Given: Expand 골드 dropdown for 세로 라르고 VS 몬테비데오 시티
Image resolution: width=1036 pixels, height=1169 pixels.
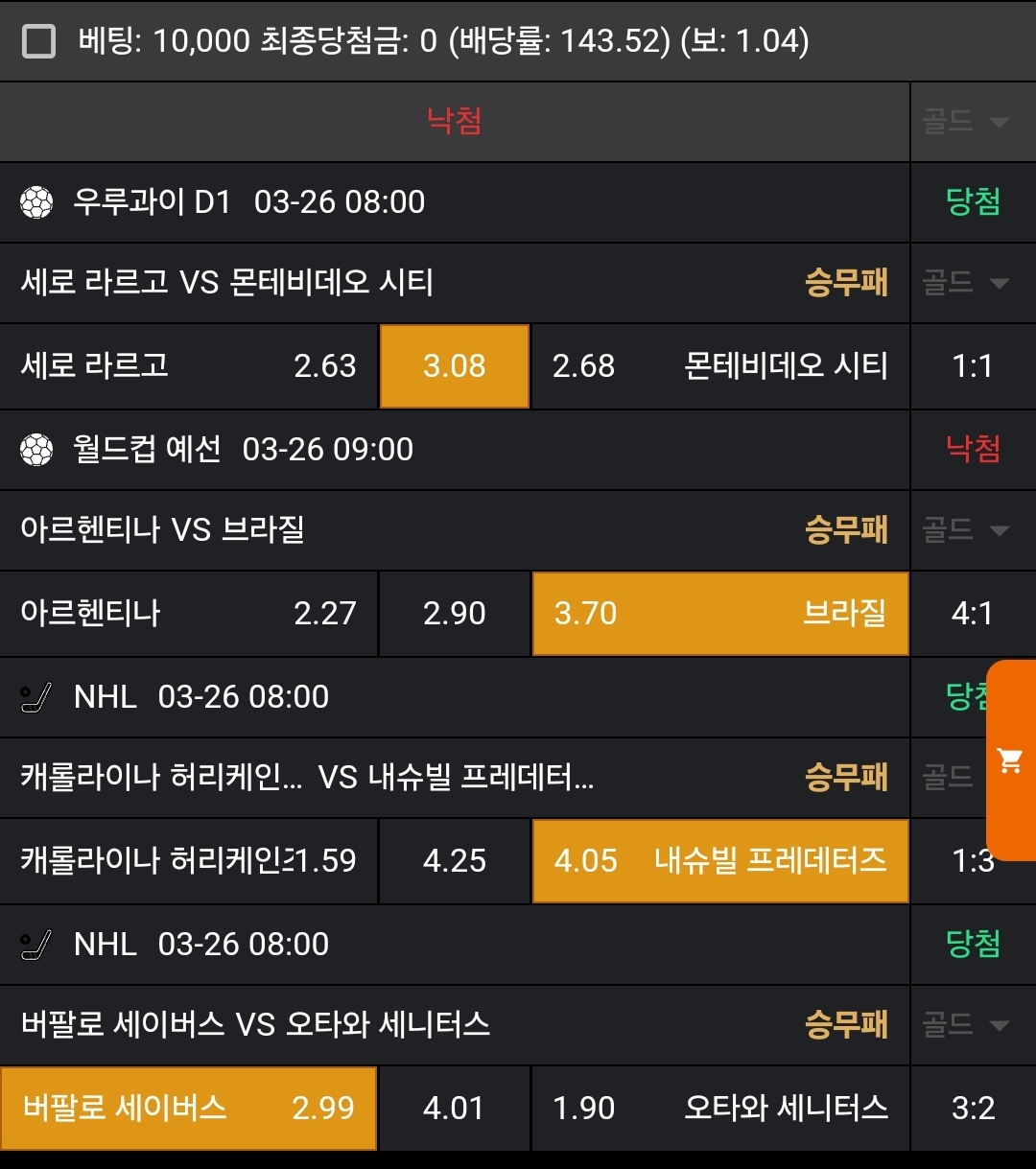Looking at the screenshot, I should tap(967, 283).
